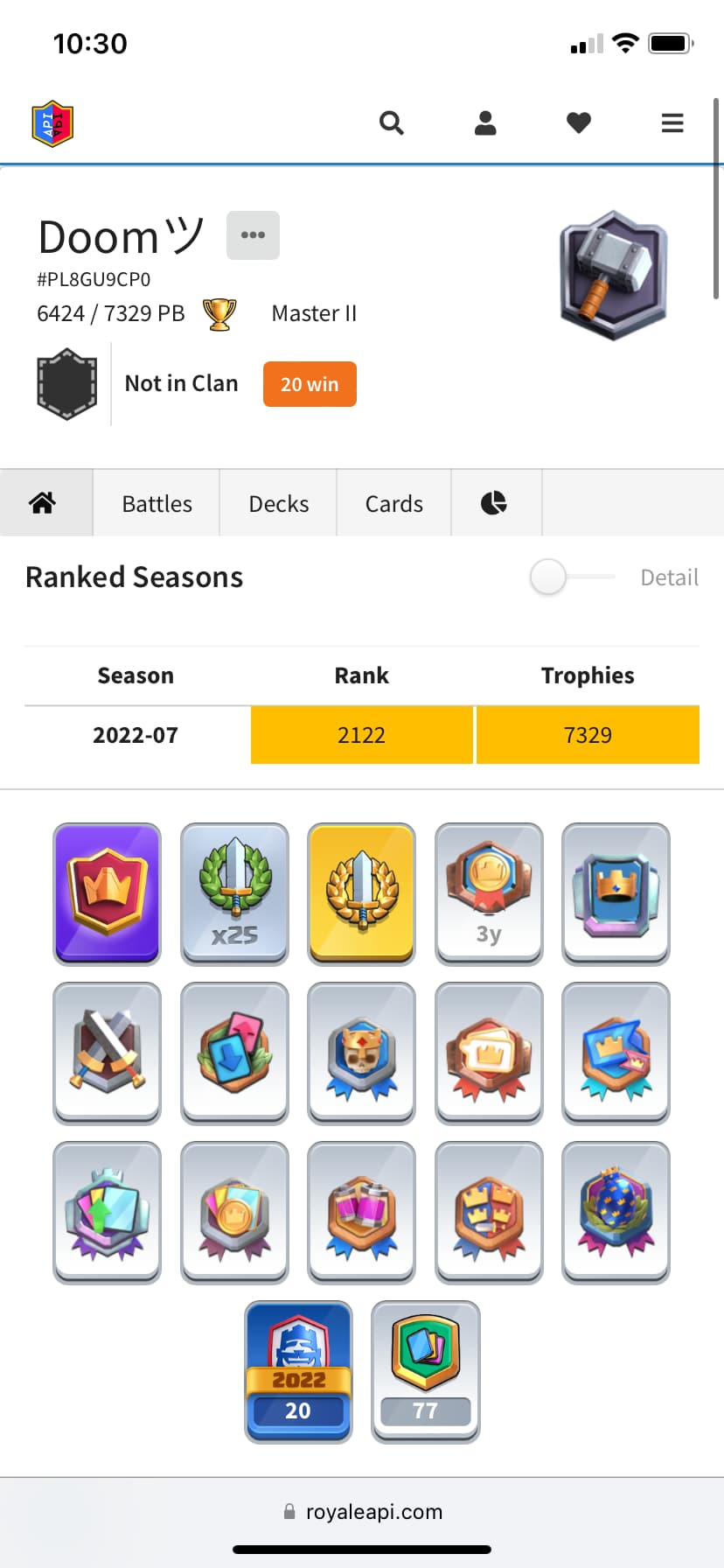Viewport: 724px width, 1568px height.
Task: Tap the RoyaleAPI logo
Action: point(52,123)
